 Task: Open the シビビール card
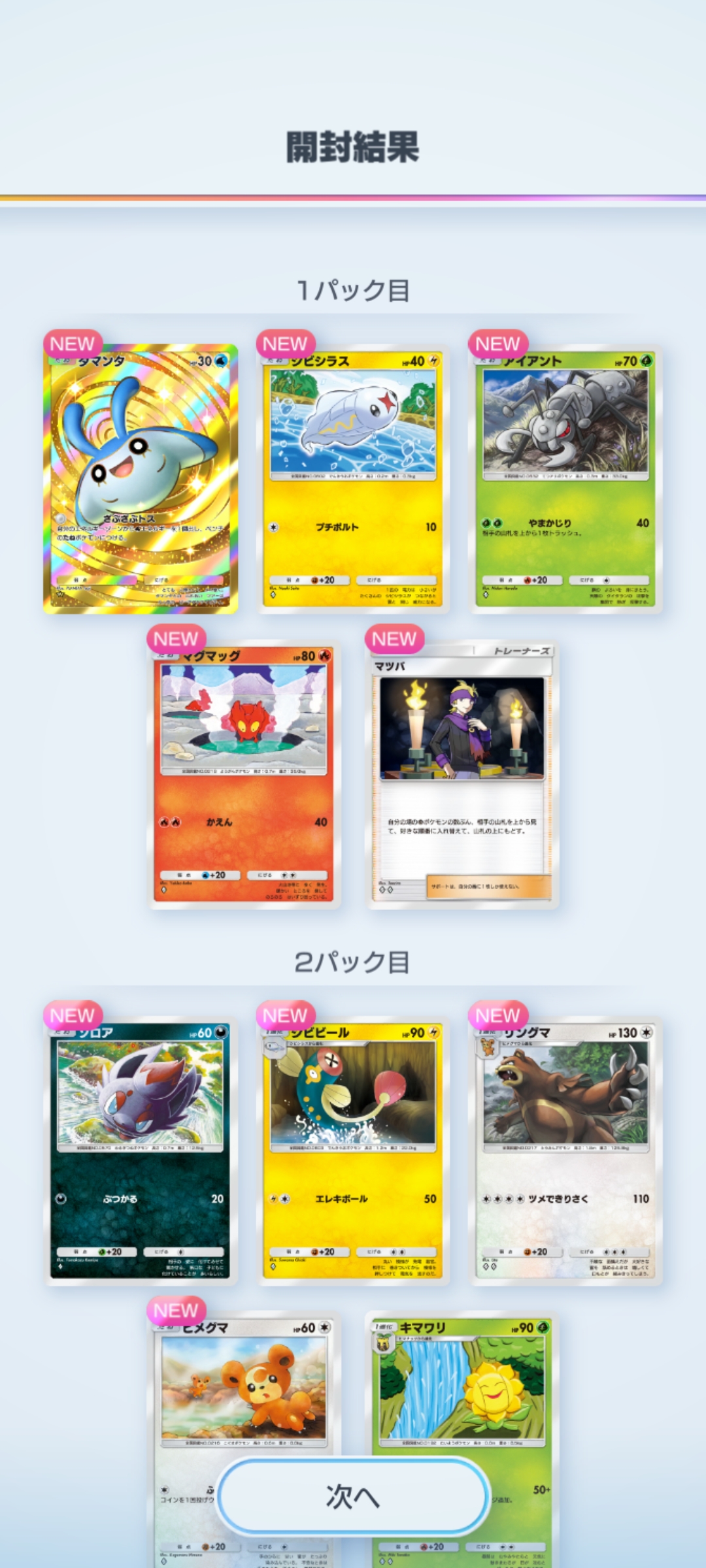click(353, 1150)
